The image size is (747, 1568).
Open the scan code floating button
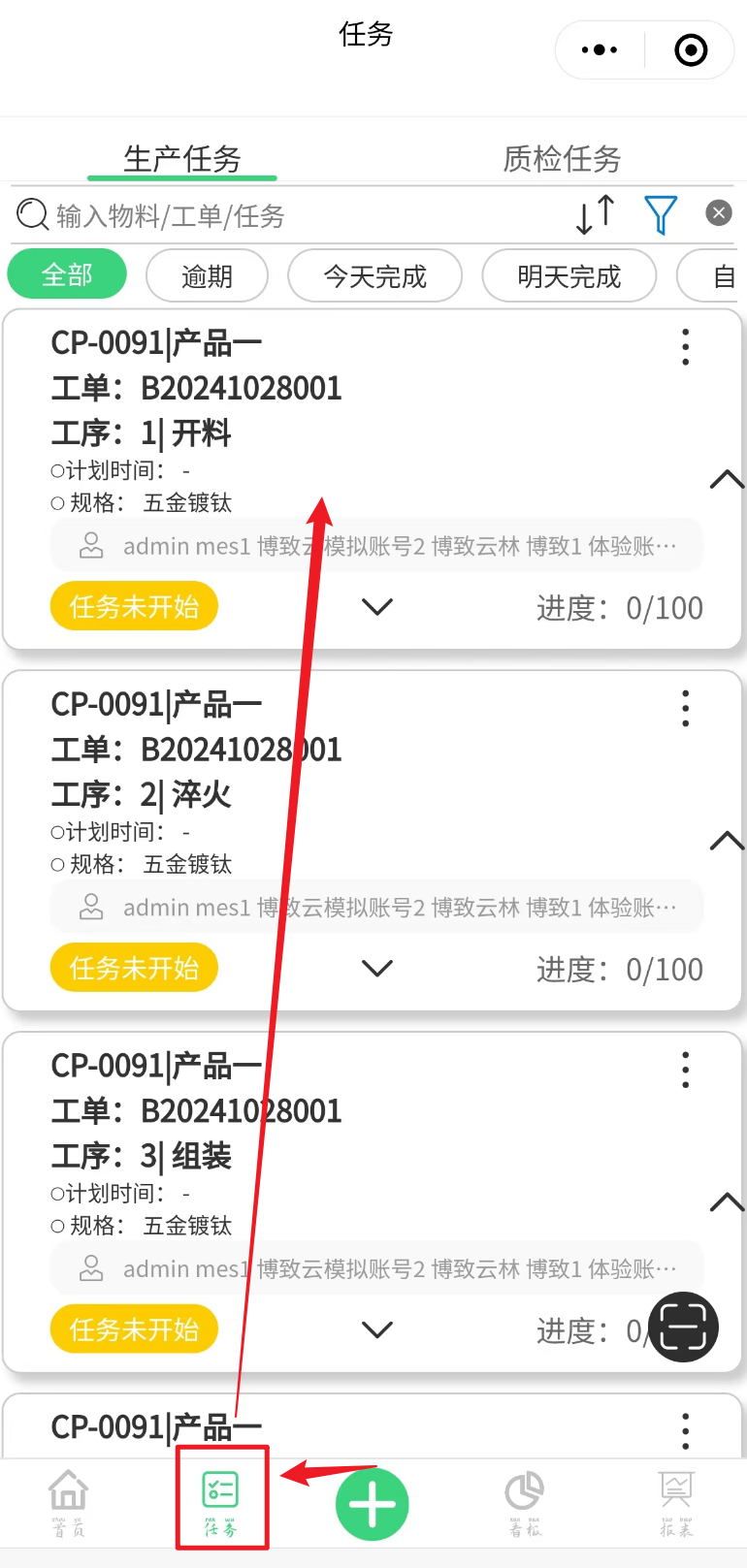683,1327
